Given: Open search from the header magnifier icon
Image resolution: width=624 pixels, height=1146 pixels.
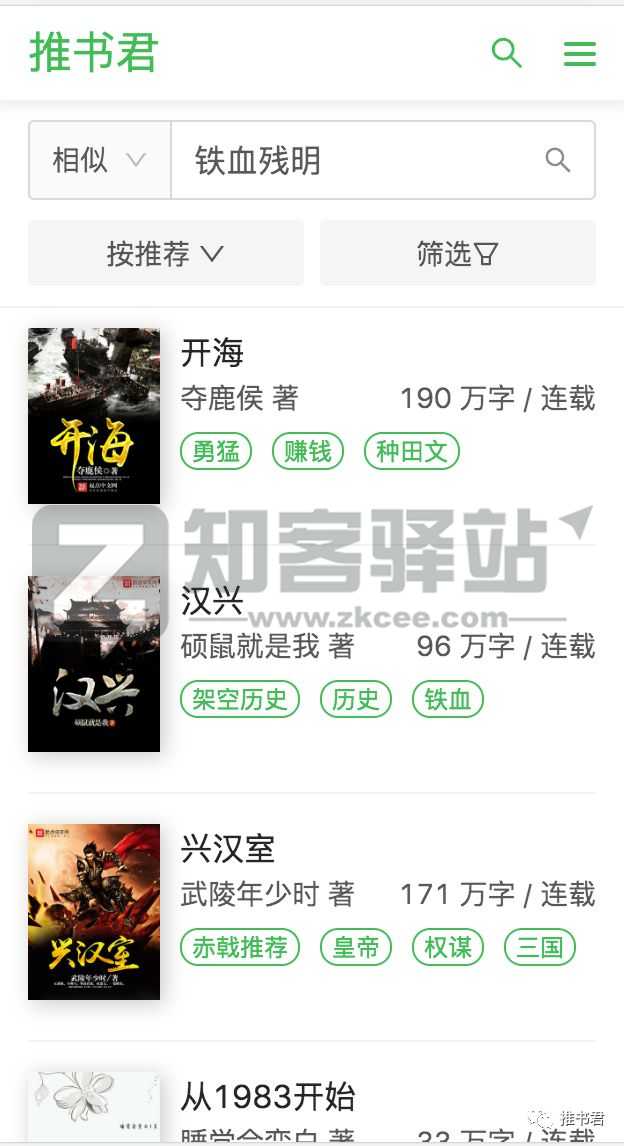Looking at the screenshot, I should 507,53.
